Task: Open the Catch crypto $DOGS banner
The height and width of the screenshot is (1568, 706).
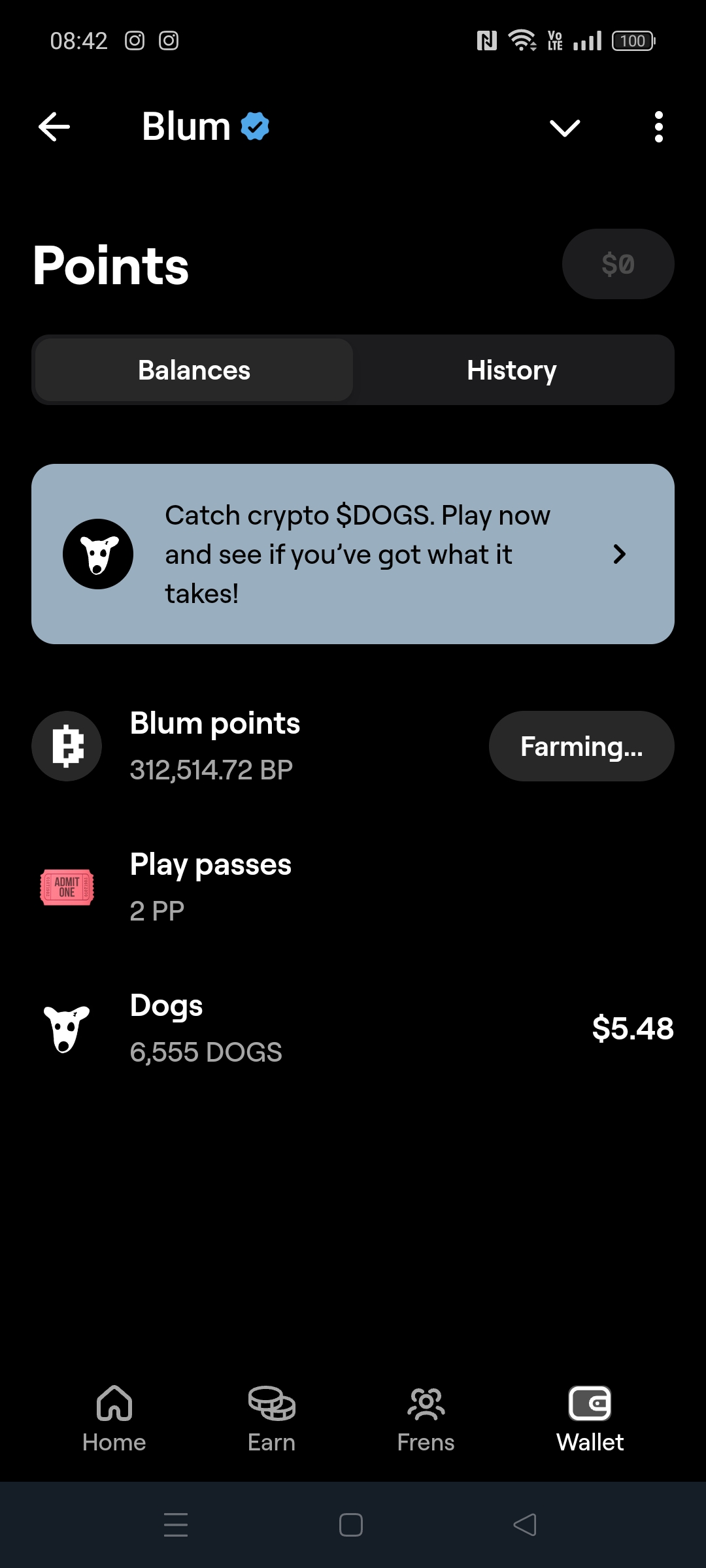Action: pyautogui.click(x=353, y=554)
